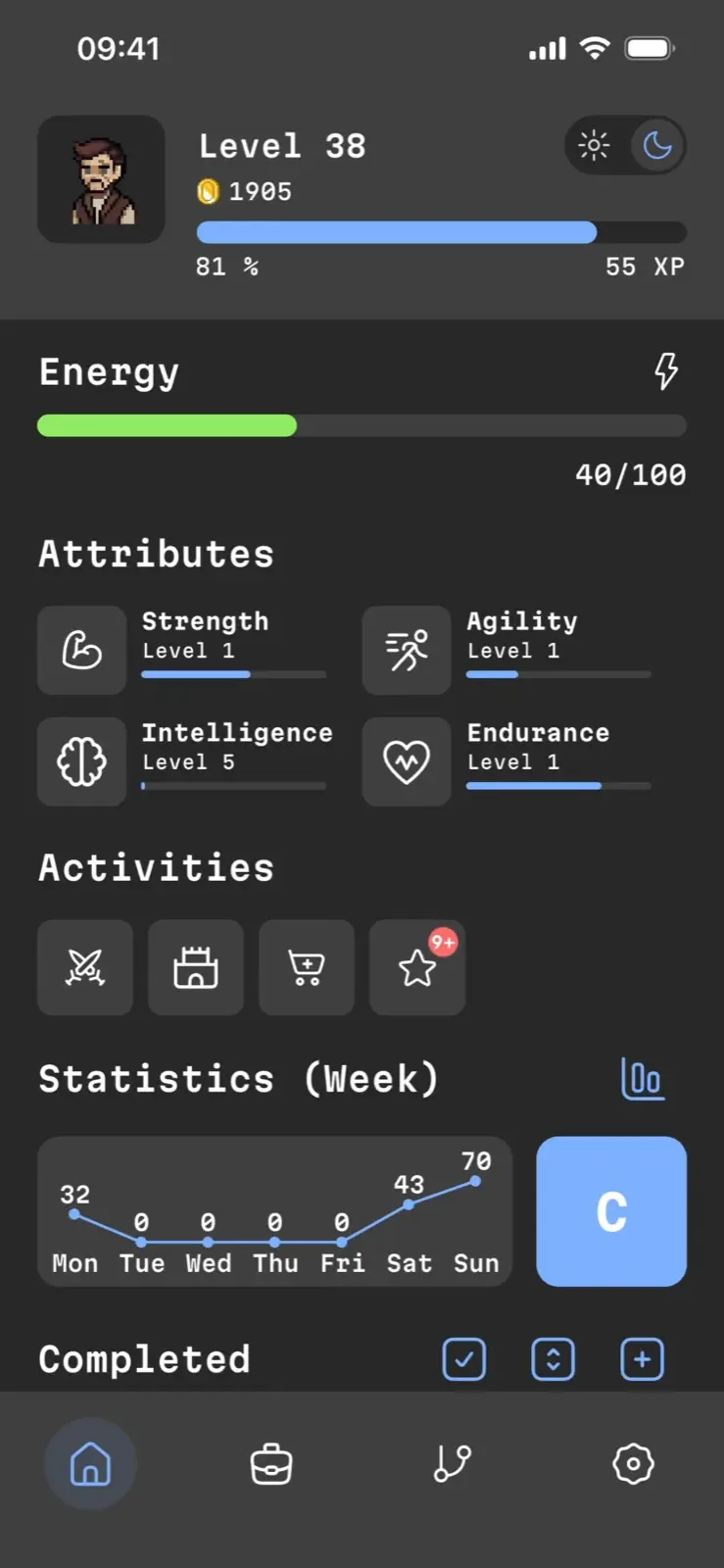Open the Strength attribute
Viewport: 724px width, 1568px height.
[x=182, y=650]
